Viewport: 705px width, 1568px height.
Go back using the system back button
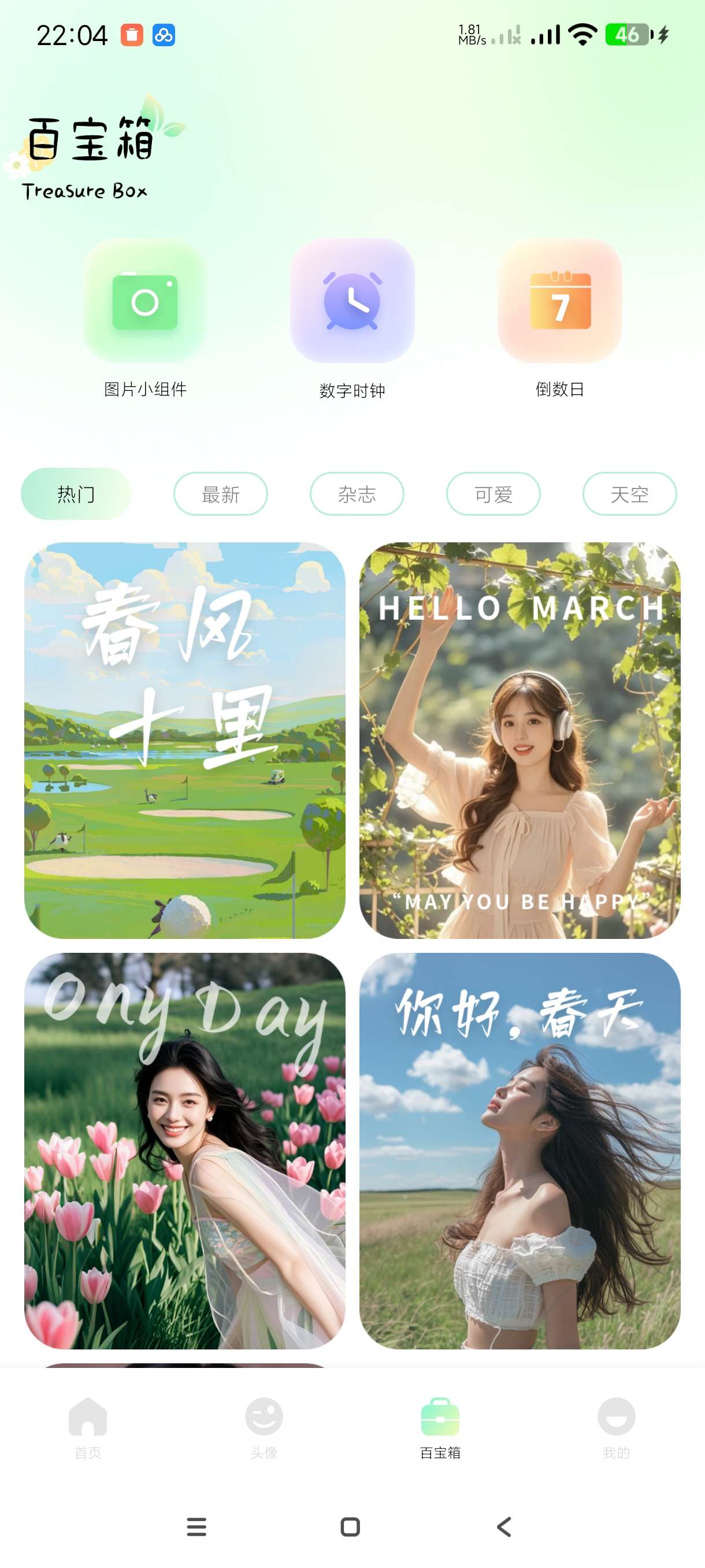coord(504,1526)
